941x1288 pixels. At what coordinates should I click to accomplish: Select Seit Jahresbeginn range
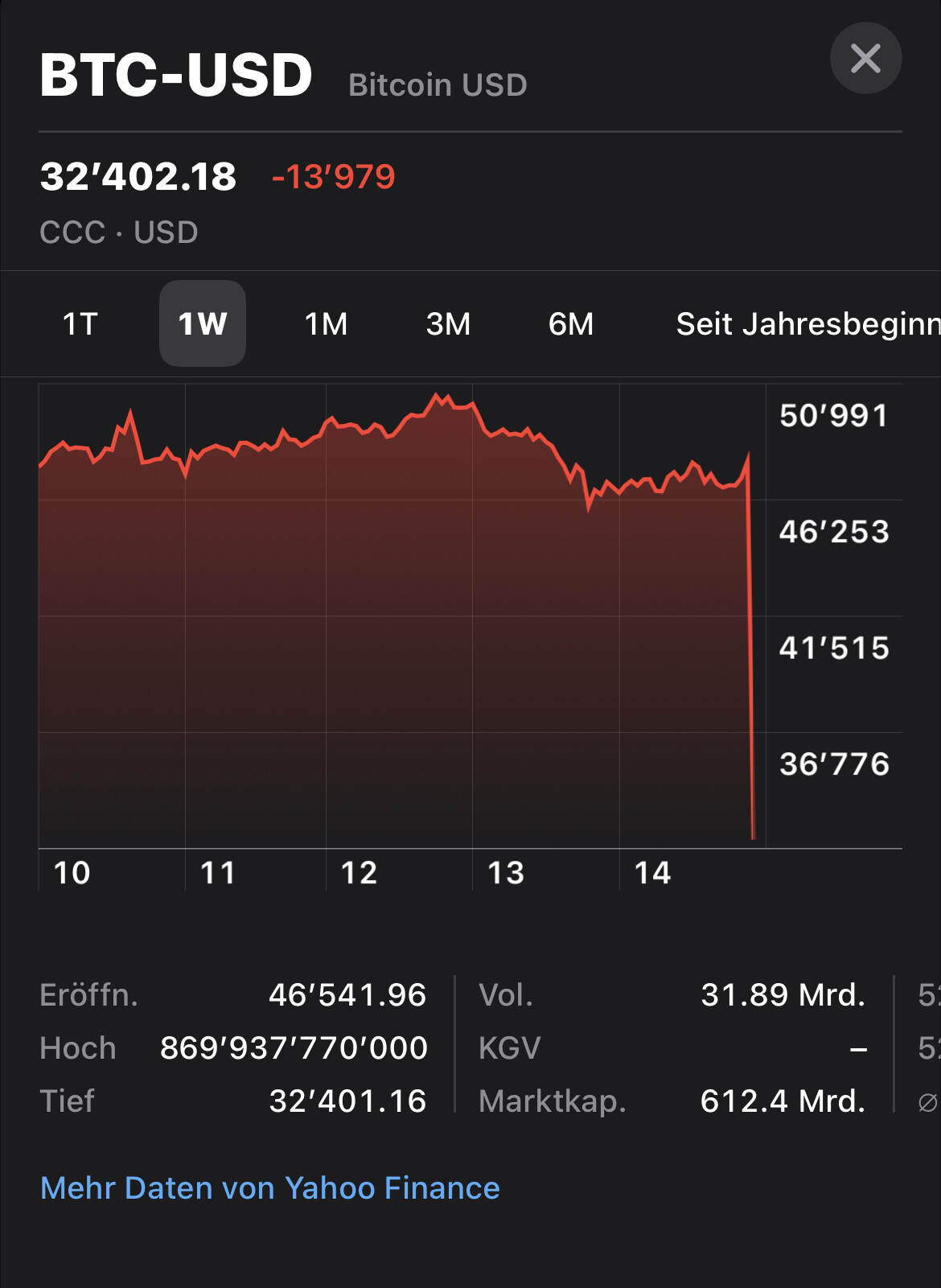pyautogui.click(x=808, y=324)
